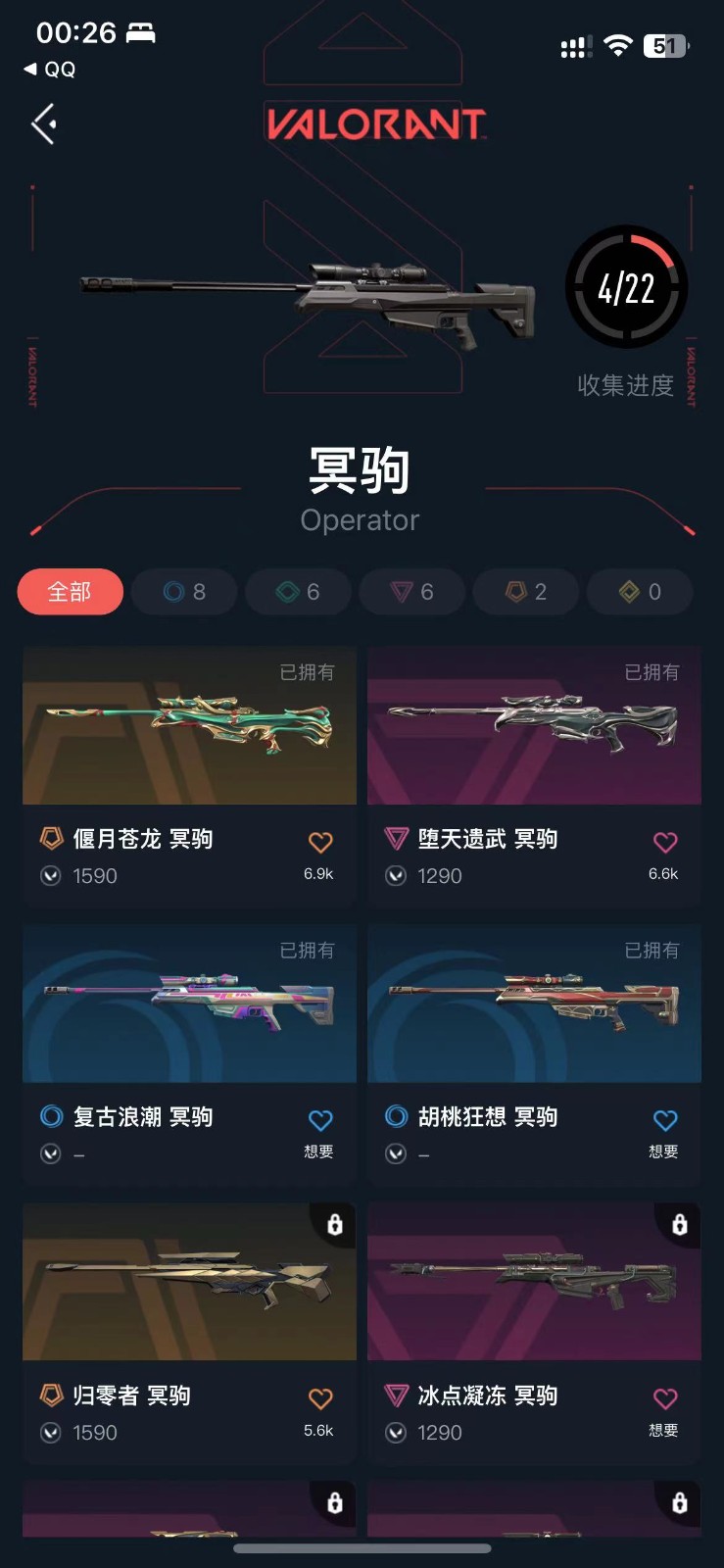Tap the heart on 归零者 冥驹
724x1568 pixels.
click(320, 1399)
